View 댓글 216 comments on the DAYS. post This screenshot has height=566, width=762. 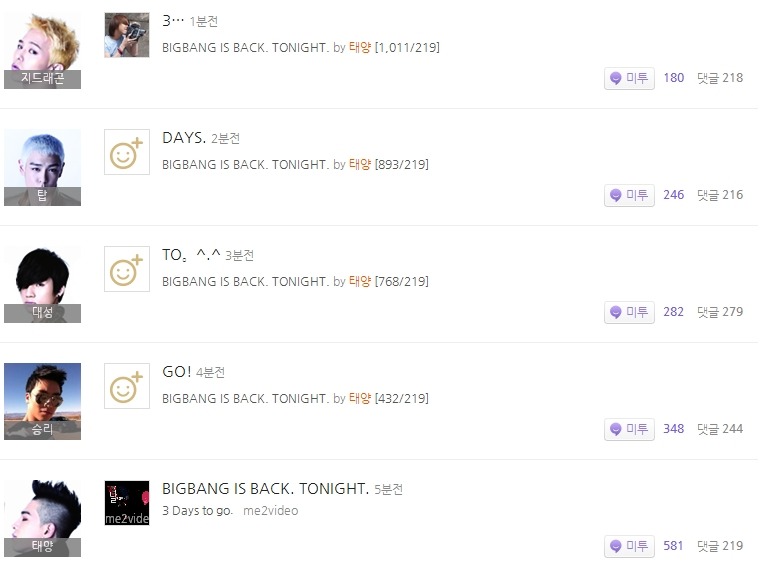720,195
